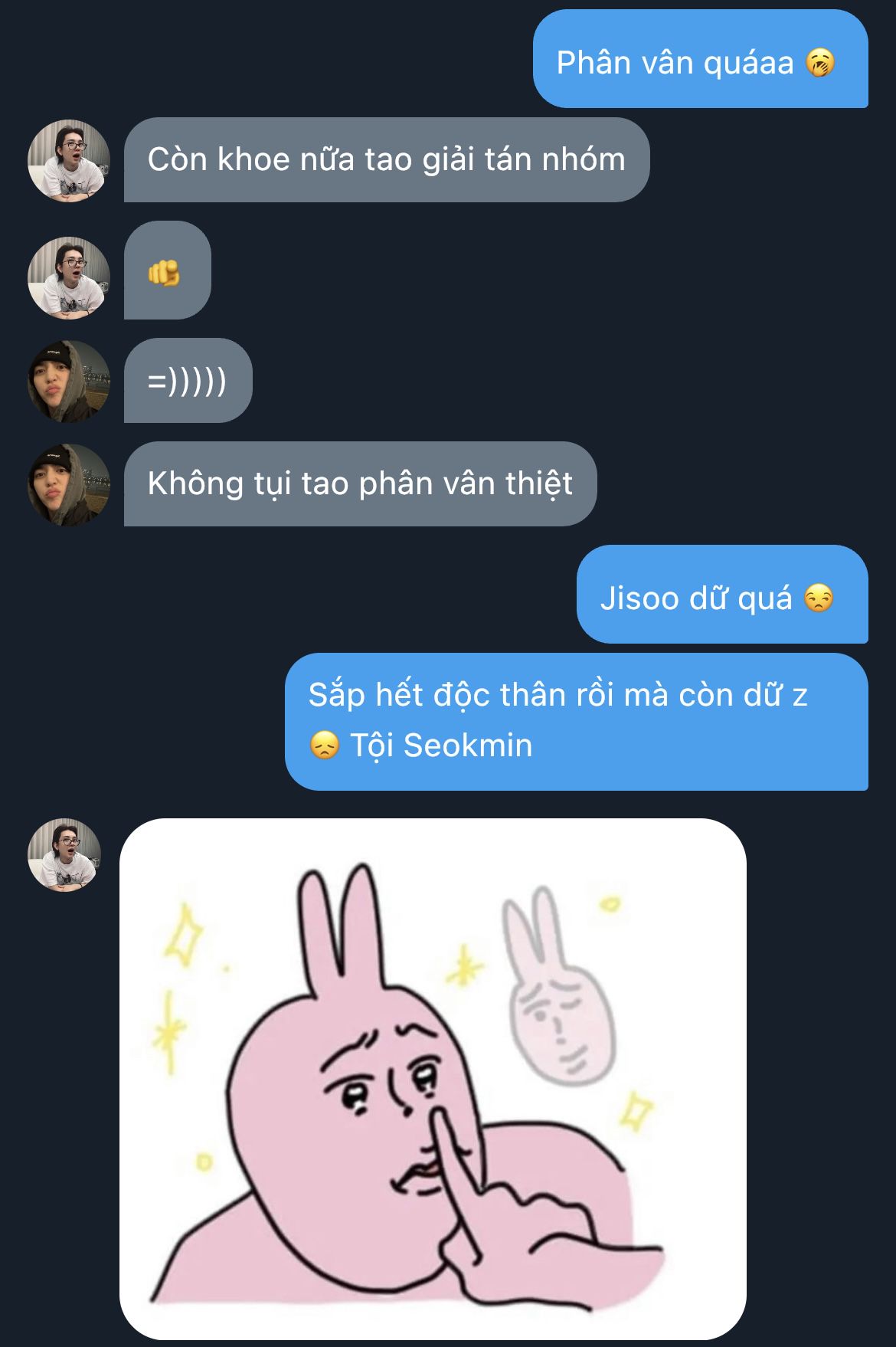This screenshot has width=896, height=1347.
Task: Tap avatar next to the pointing-hand emoji message
Action: click(x=69, y=278)
